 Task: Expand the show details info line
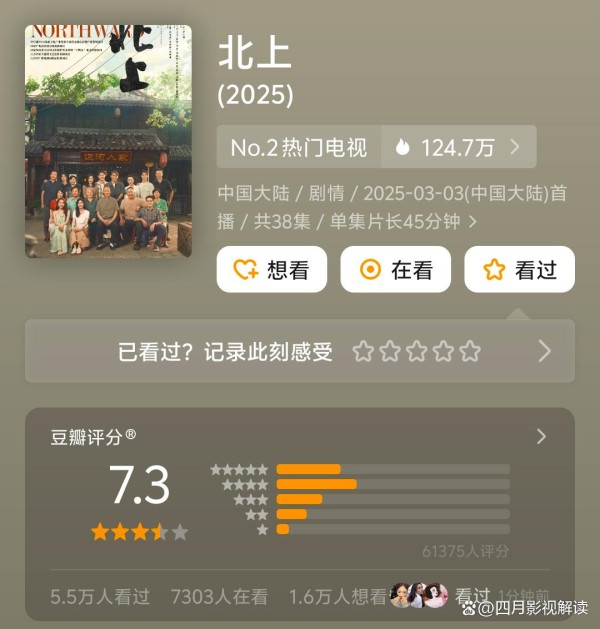tap(472, 221)
